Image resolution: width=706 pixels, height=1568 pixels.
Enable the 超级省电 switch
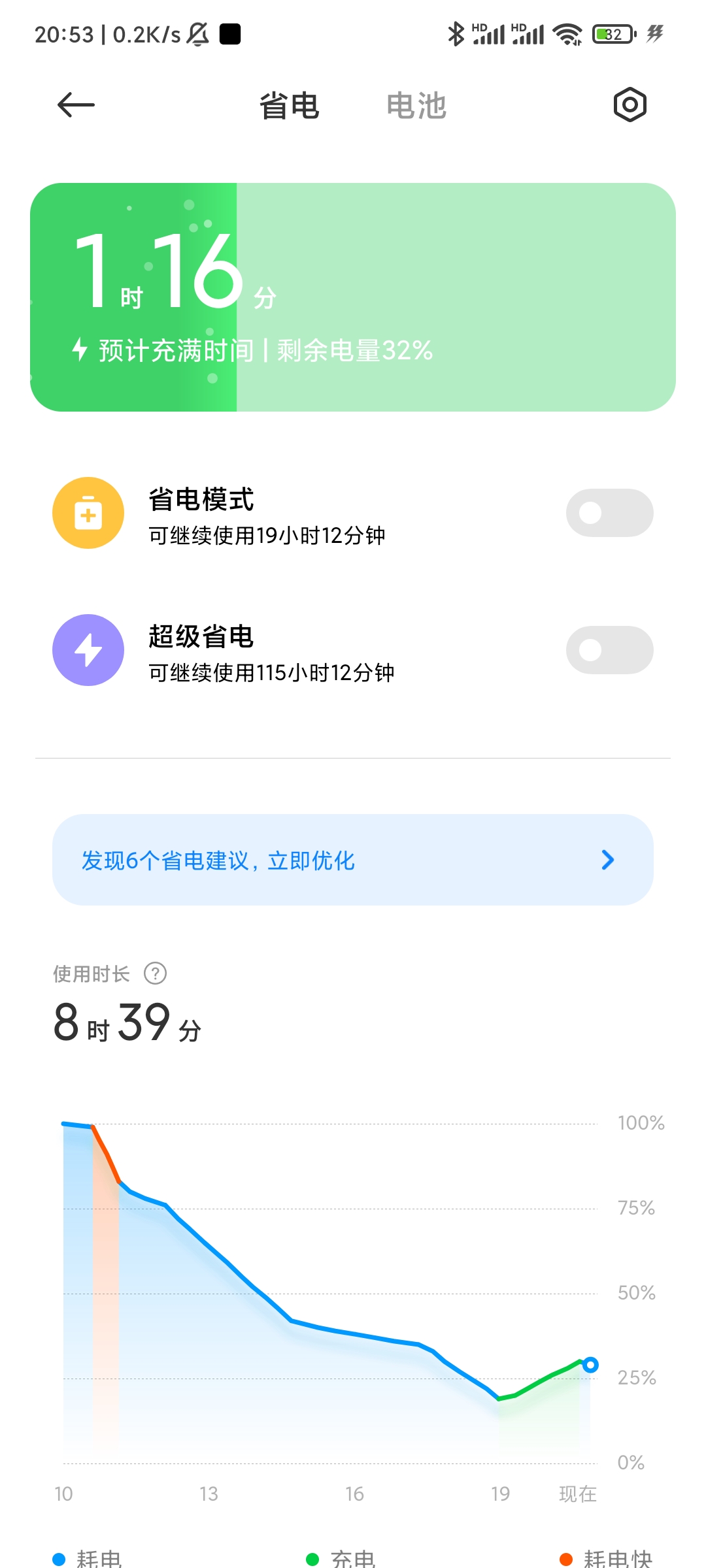tap(609, 650)
